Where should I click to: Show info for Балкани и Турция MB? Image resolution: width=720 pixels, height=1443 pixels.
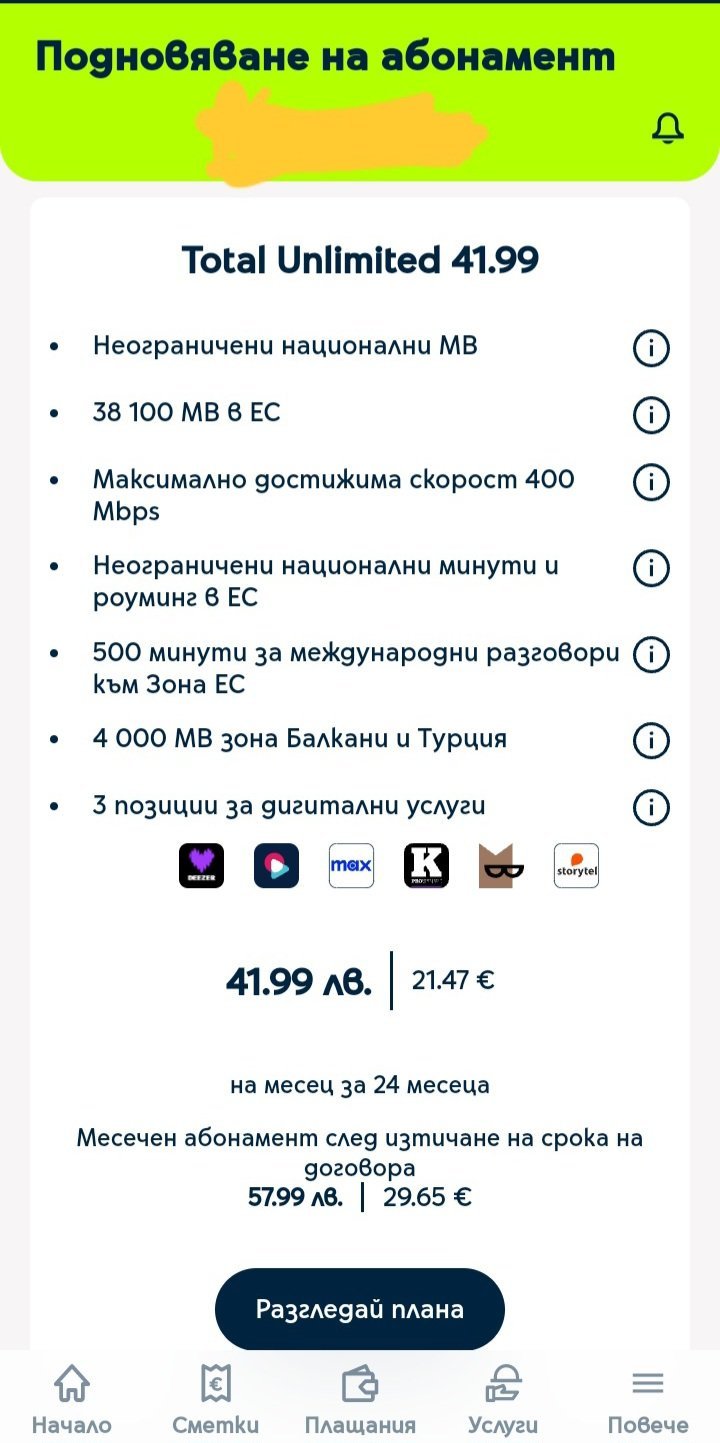coord(651,741)
